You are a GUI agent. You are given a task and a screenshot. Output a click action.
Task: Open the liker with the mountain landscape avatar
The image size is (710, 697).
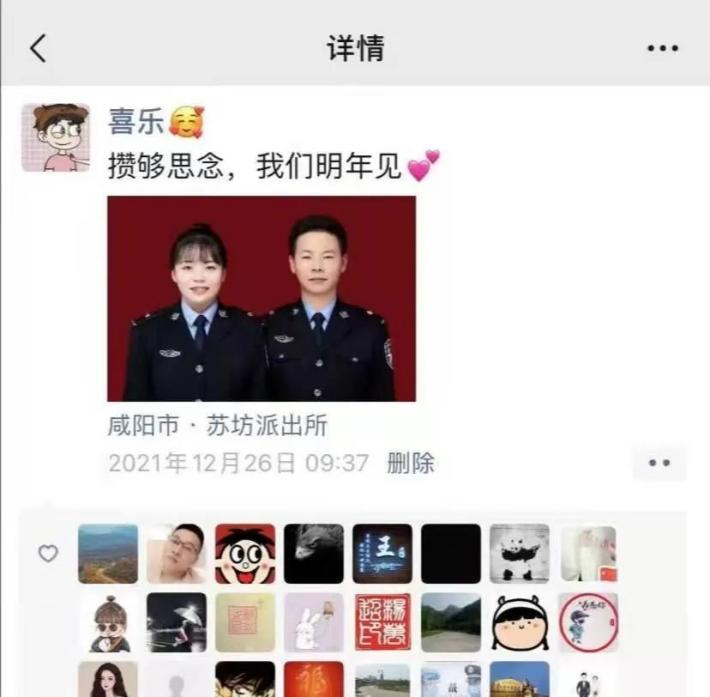(x=108, y=554)
